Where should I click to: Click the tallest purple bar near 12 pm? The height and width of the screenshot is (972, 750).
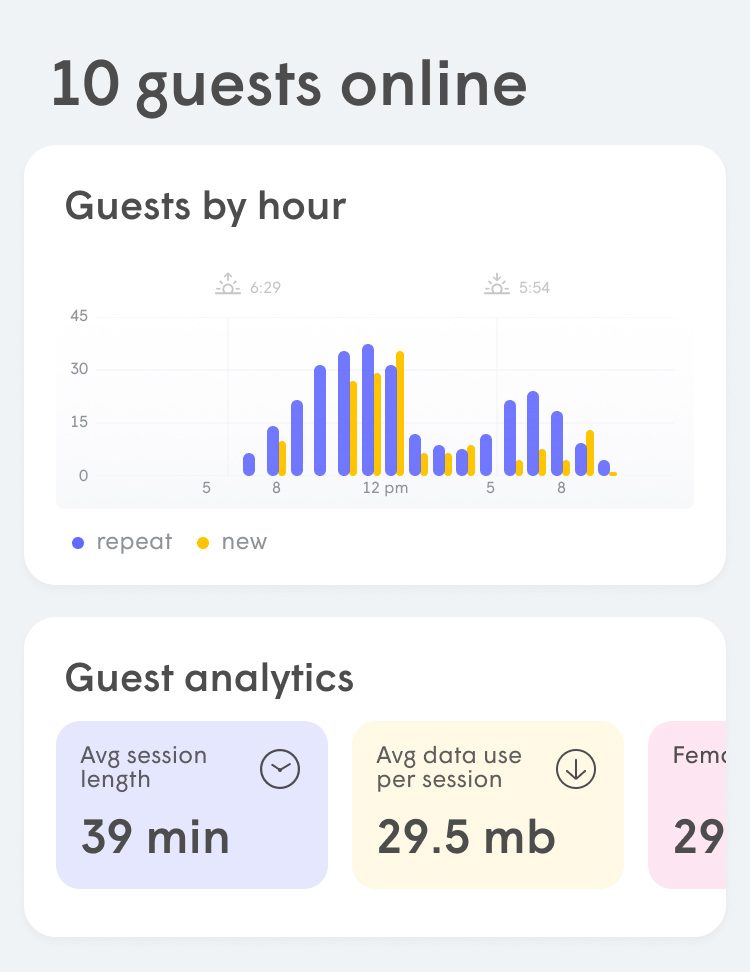(x=368, y=410)
